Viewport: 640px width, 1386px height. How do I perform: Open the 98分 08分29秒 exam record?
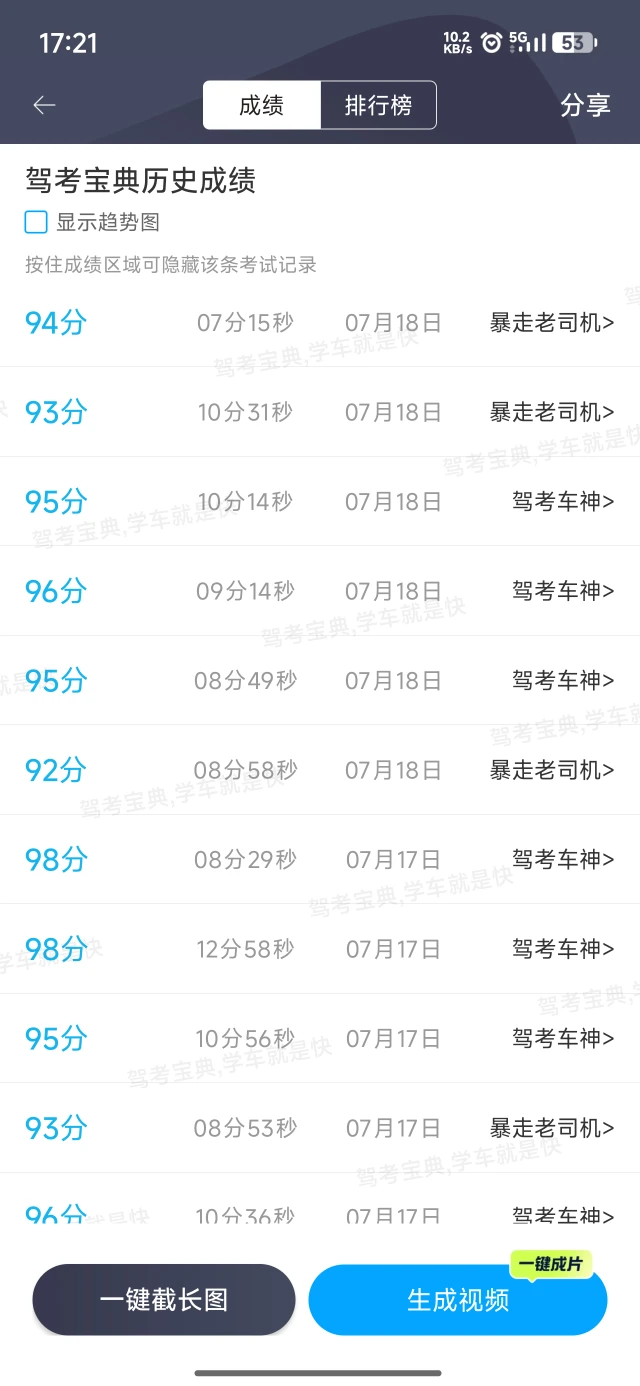tap(320, 859)
